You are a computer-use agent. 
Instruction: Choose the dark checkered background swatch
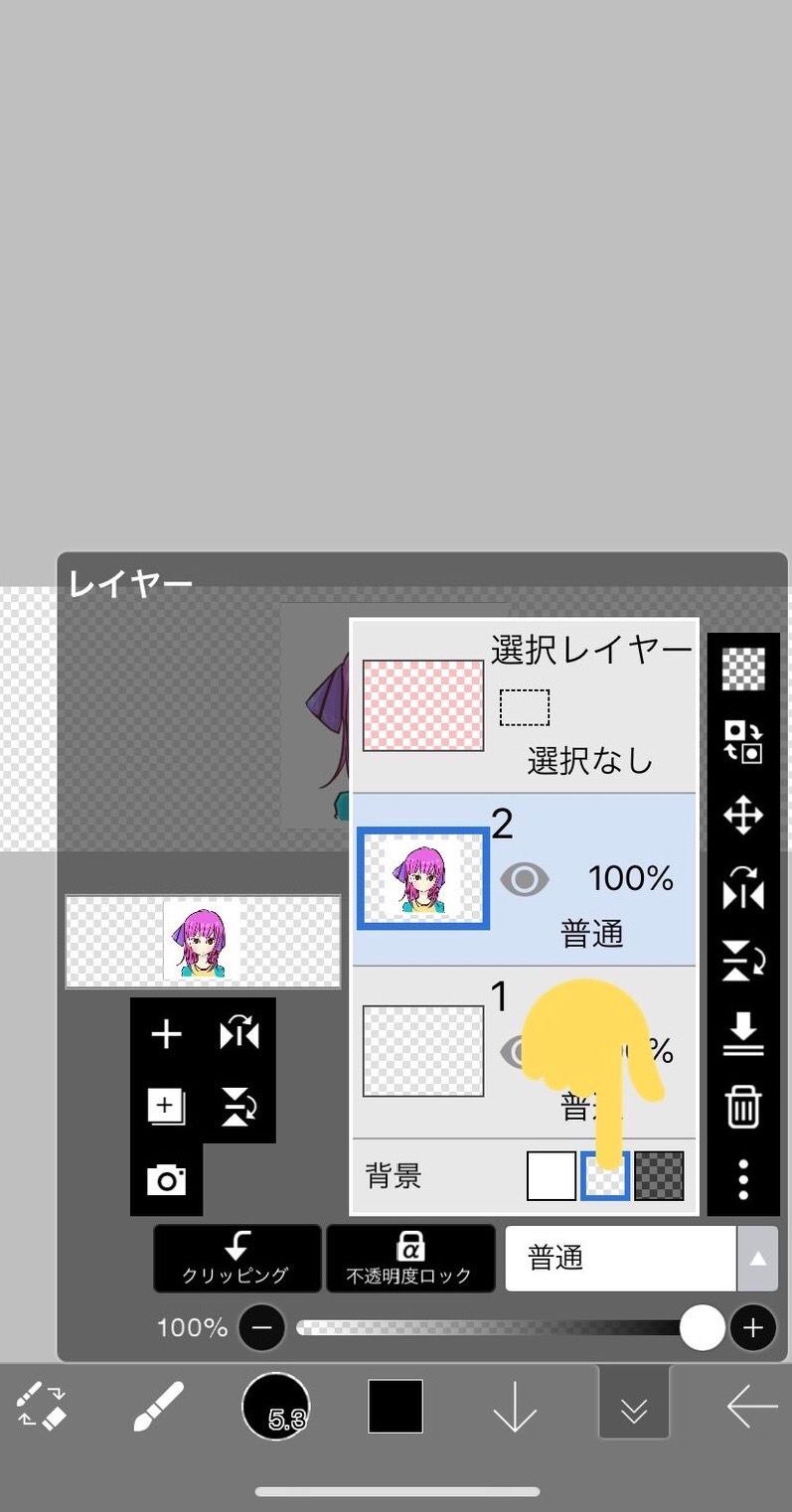click(x=659, y=1176)
